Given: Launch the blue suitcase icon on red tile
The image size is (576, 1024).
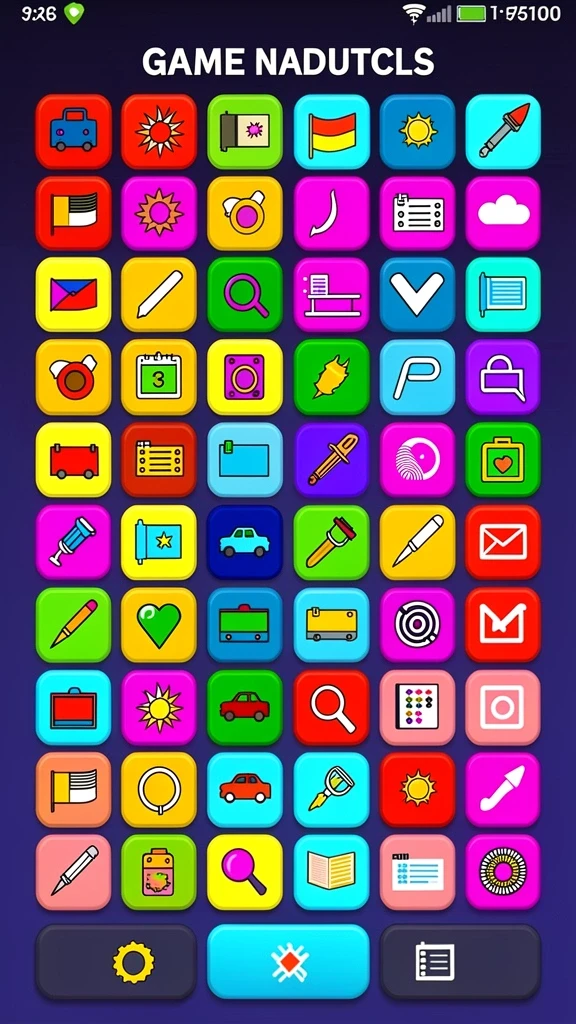Looking at the screenshot, I should click(x=73, y=131).
